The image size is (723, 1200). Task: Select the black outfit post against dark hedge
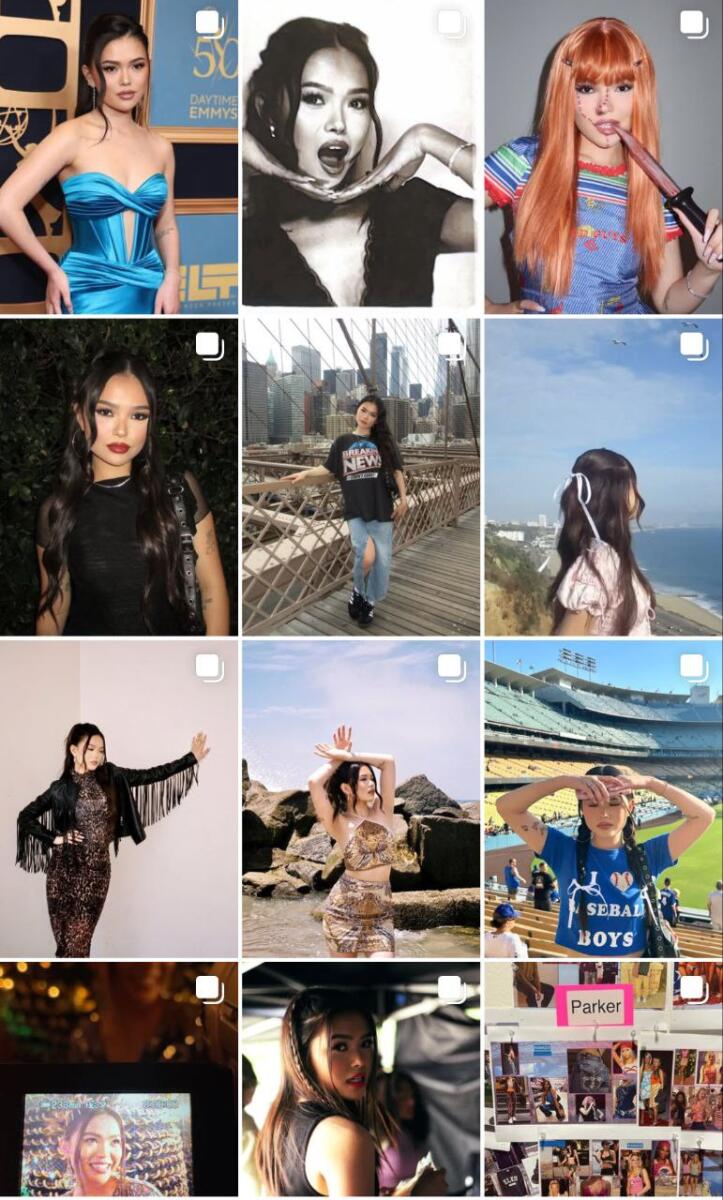point(119,477)
